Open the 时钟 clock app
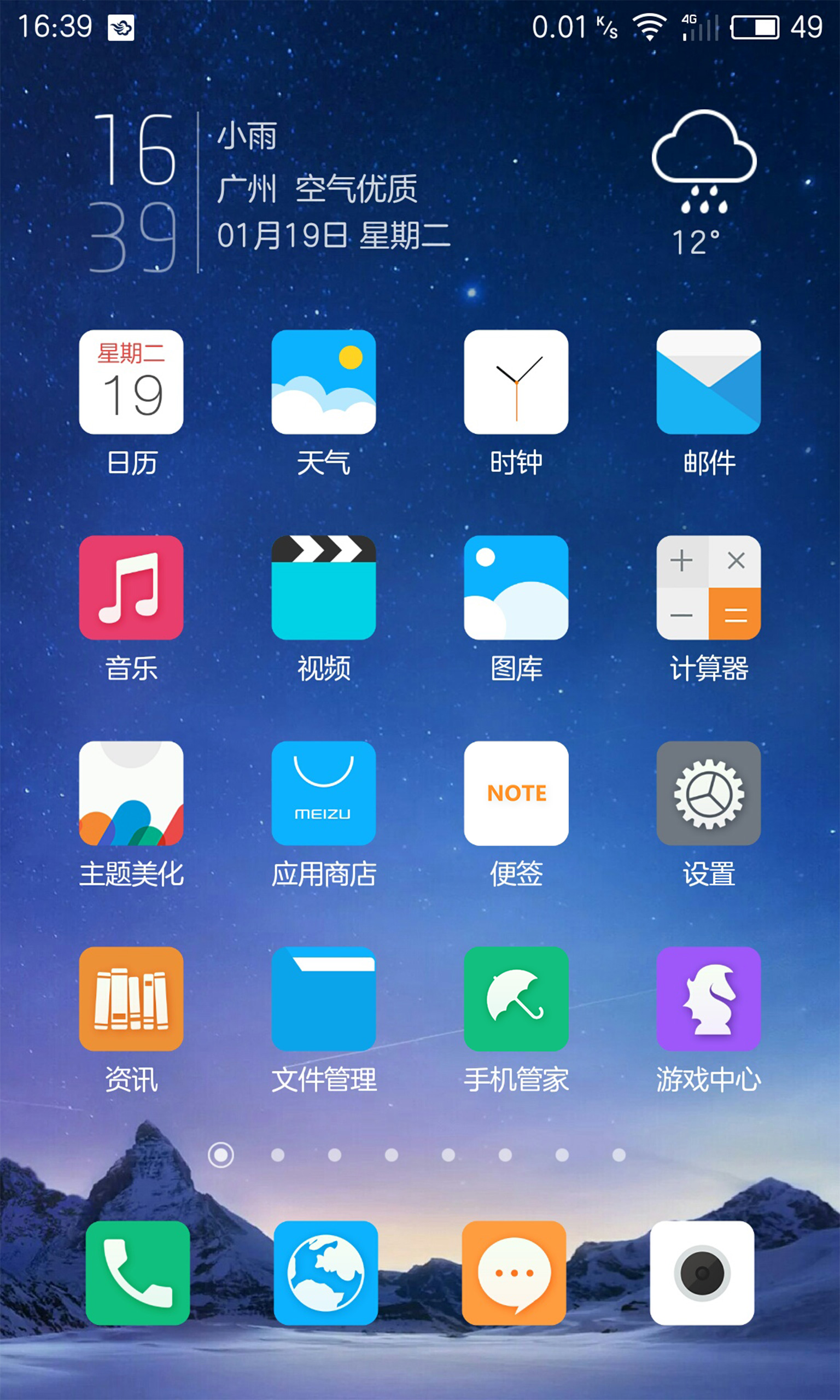This screenshot has width=840, height=1400. point(516,382)
